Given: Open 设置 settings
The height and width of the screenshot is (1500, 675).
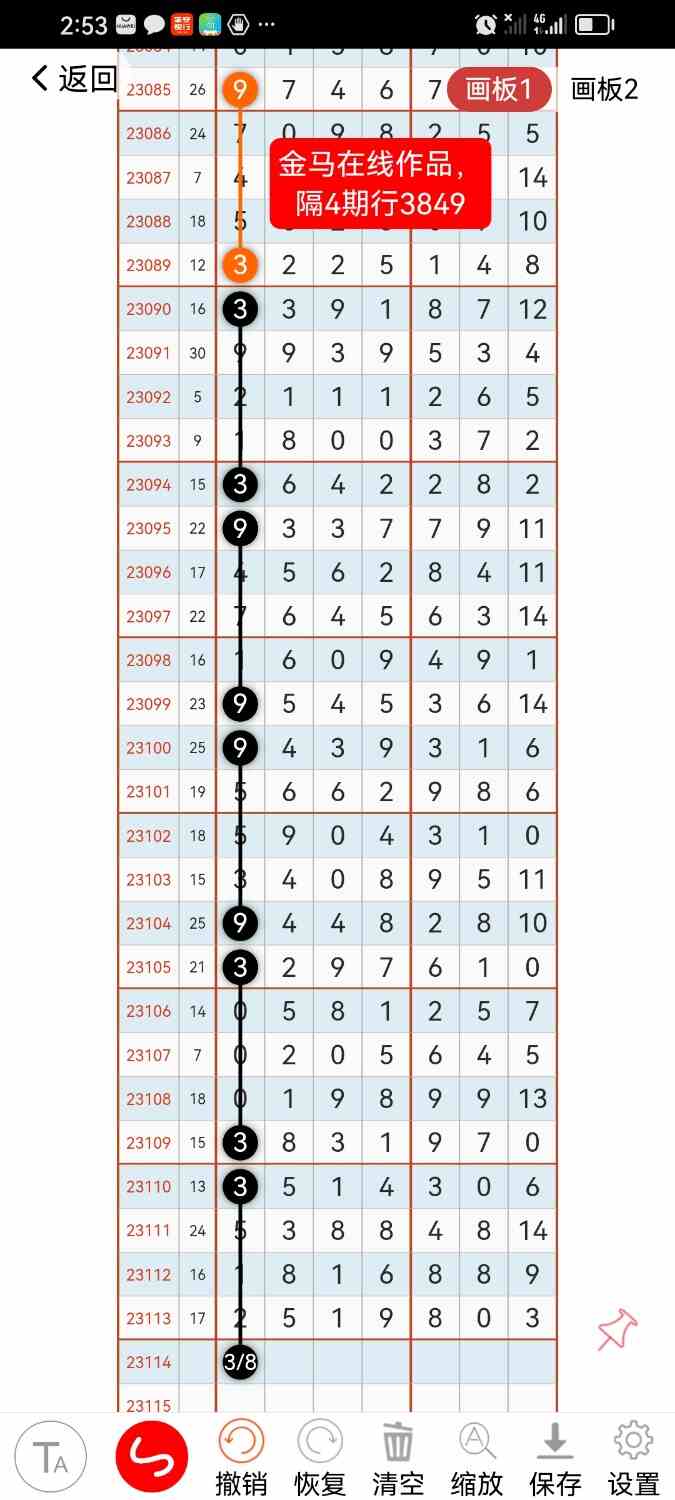Looking at the screenshot, I should tap(634, 1458).
